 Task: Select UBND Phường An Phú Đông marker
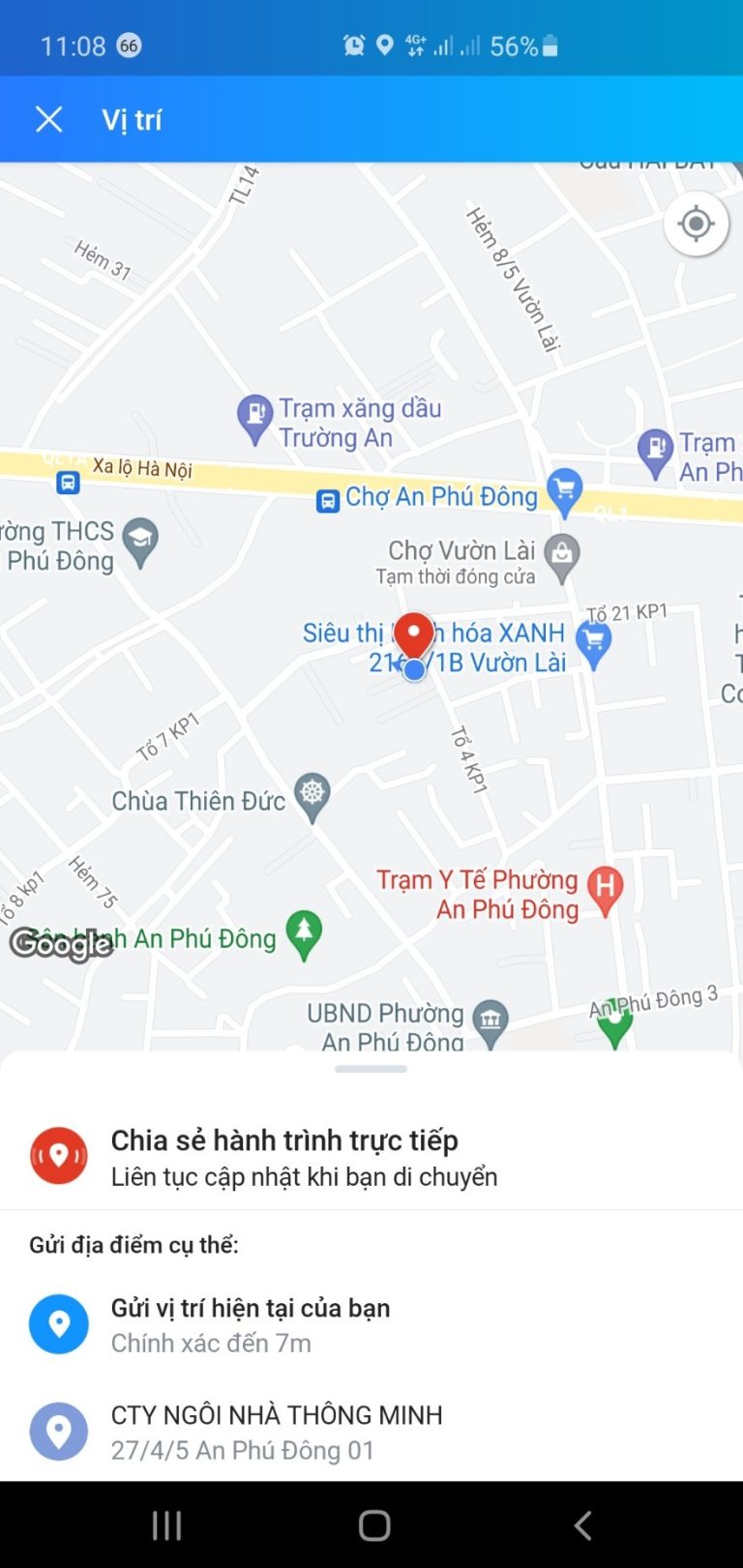point(490,1021)
